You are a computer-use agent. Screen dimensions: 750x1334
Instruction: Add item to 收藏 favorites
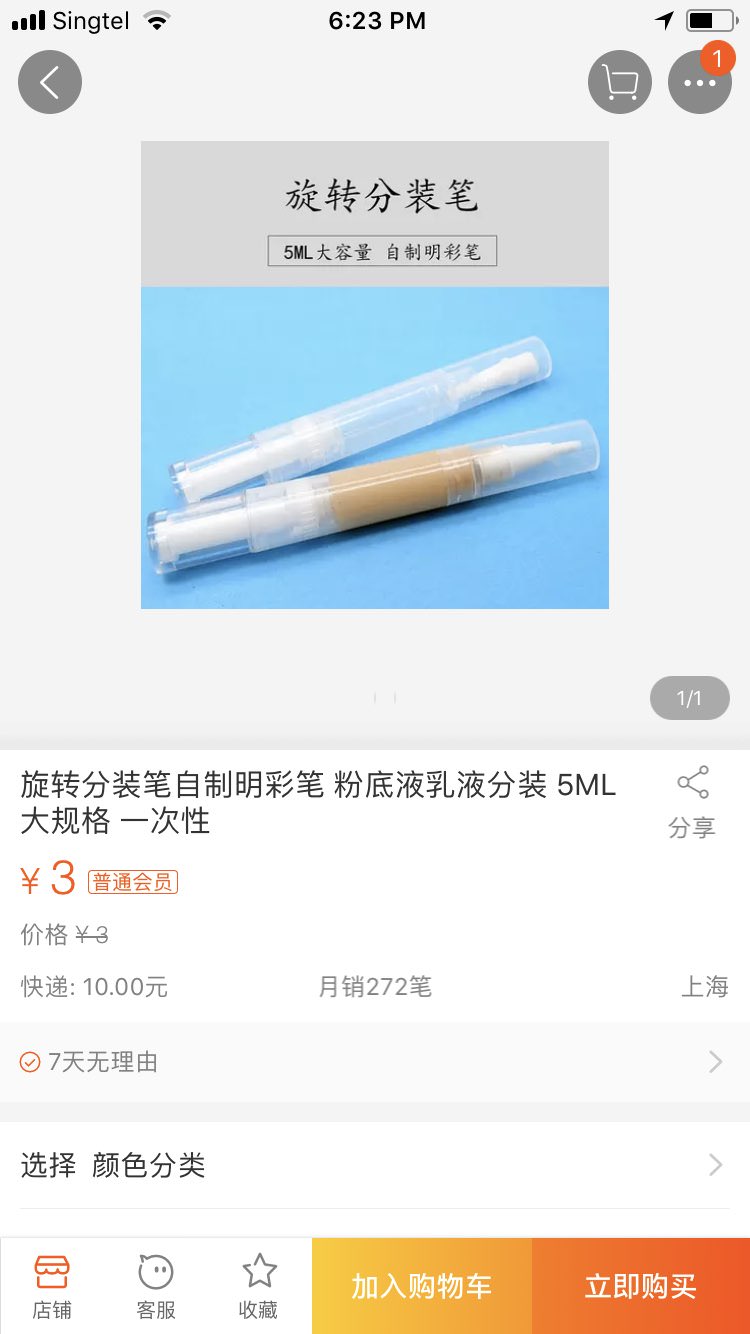[259, 1286]
